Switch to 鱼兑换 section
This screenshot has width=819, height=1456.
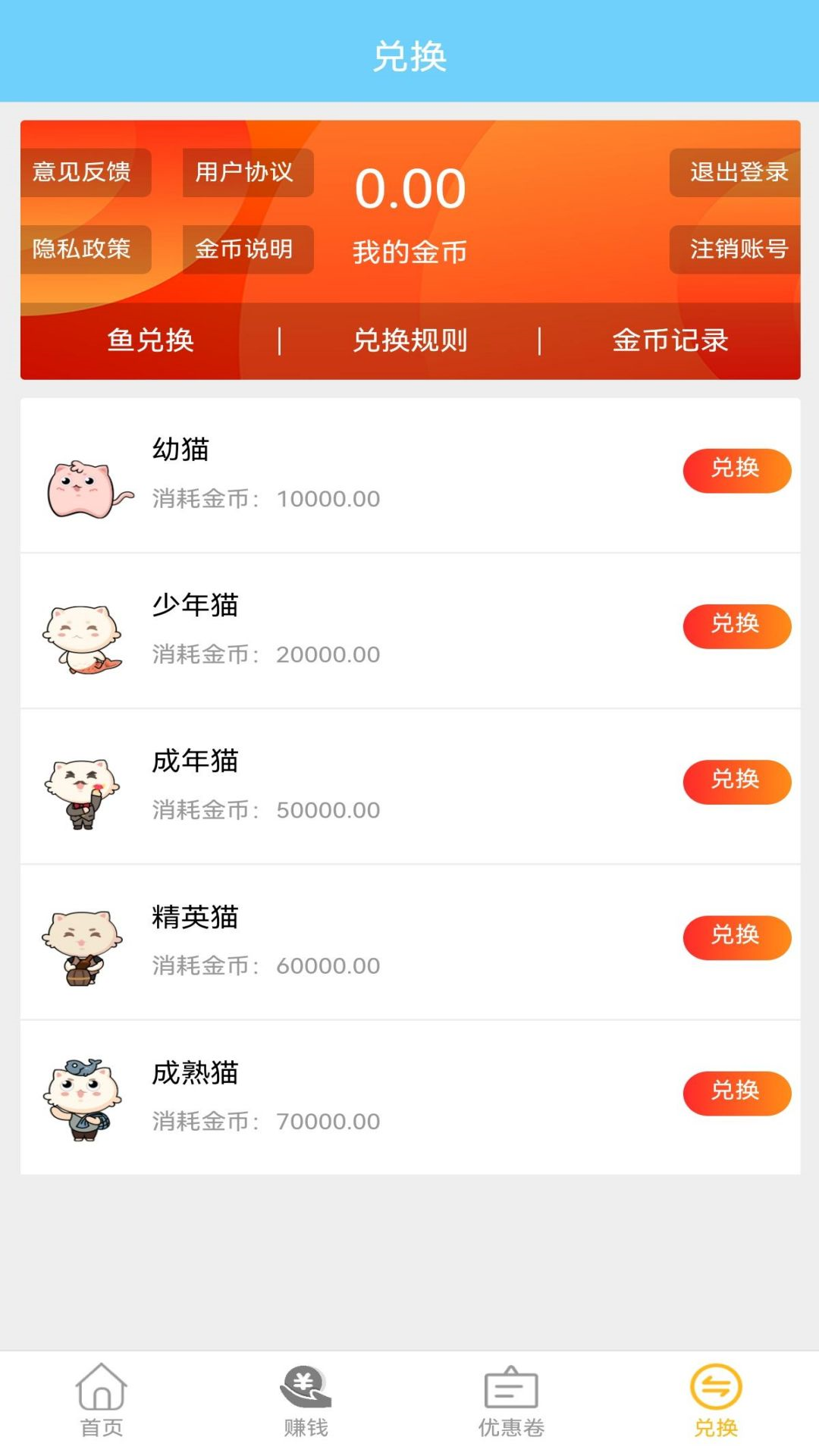pos(151,340)
